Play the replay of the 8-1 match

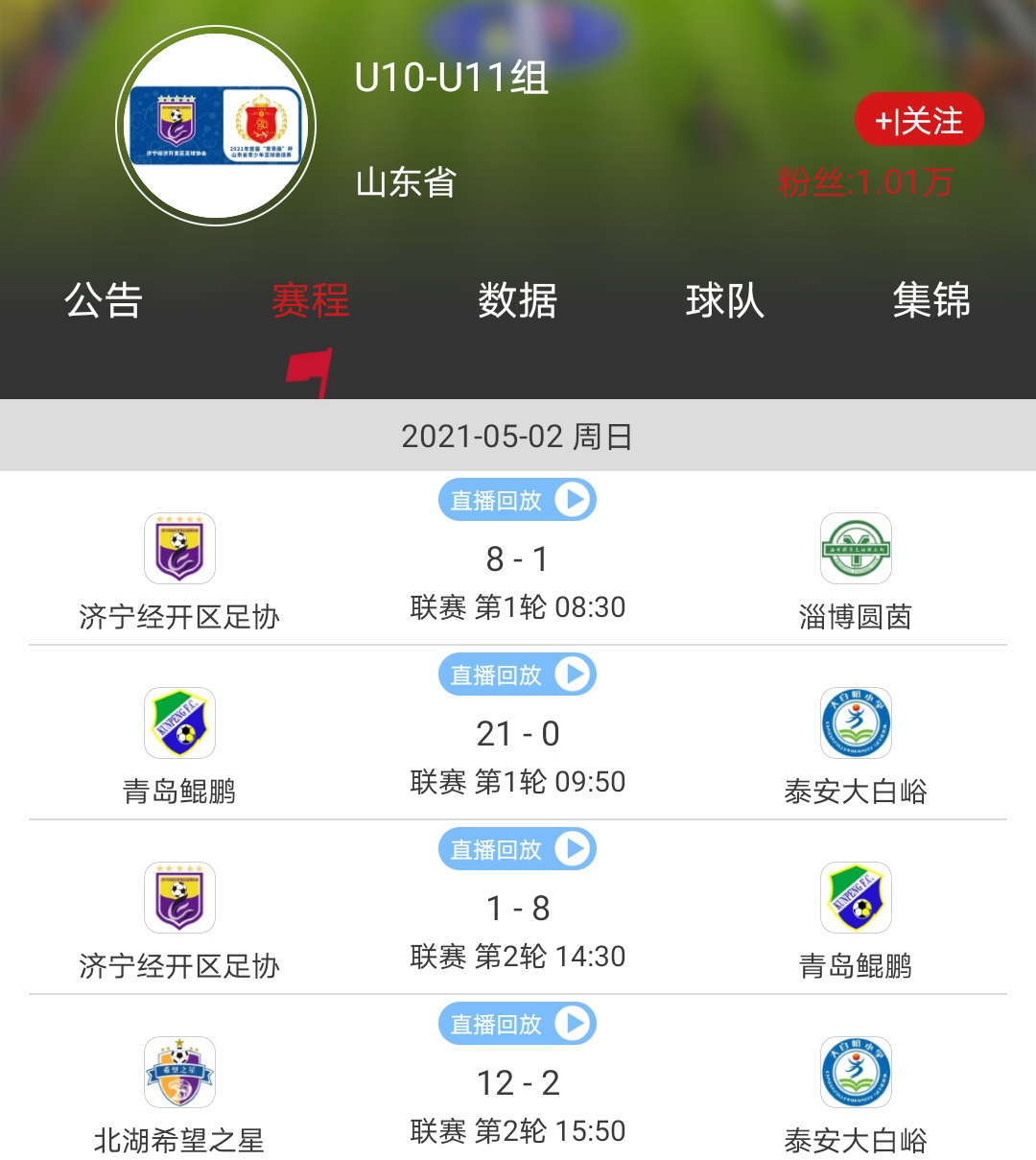pyautogui.click(x=517, y=500)
